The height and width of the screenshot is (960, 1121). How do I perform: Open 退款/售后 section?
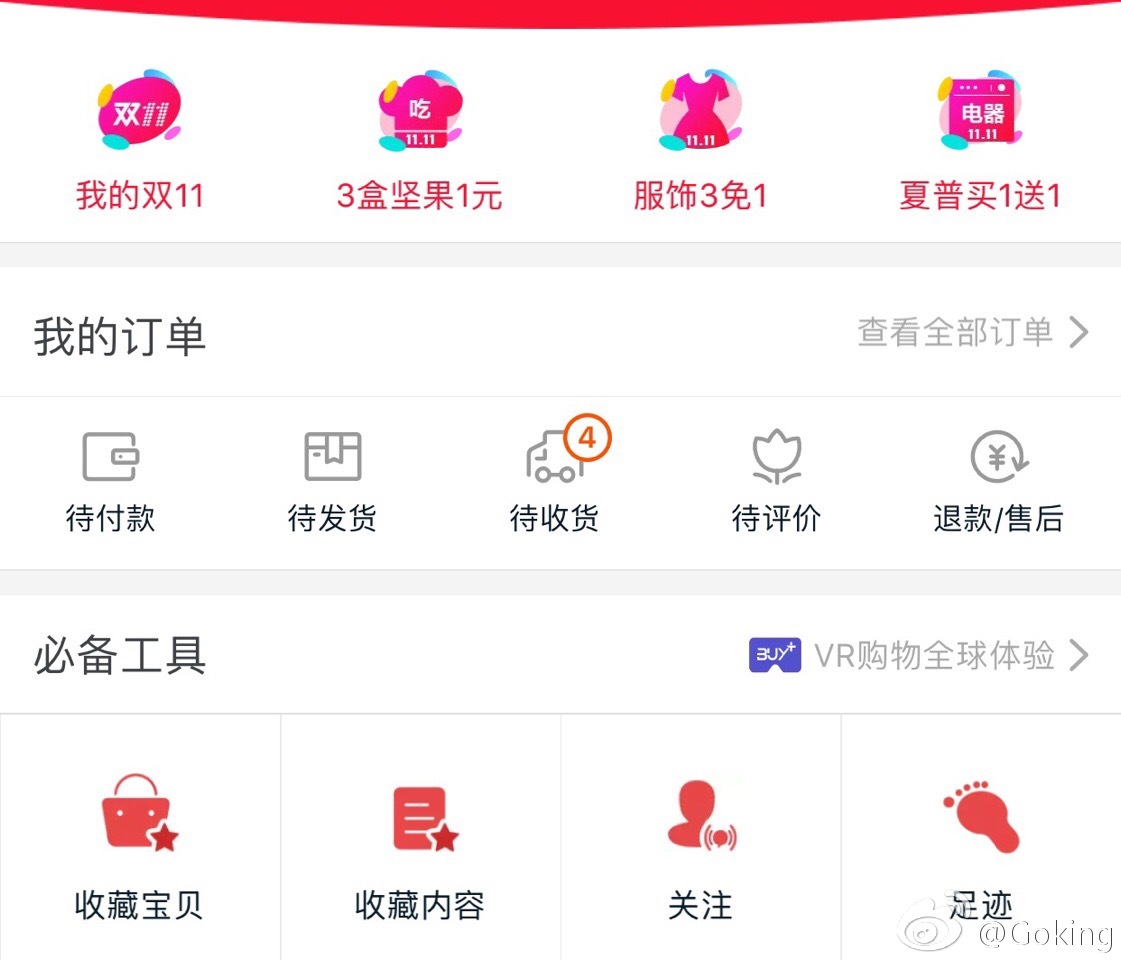pyautogui.click(x=998, y=482)
